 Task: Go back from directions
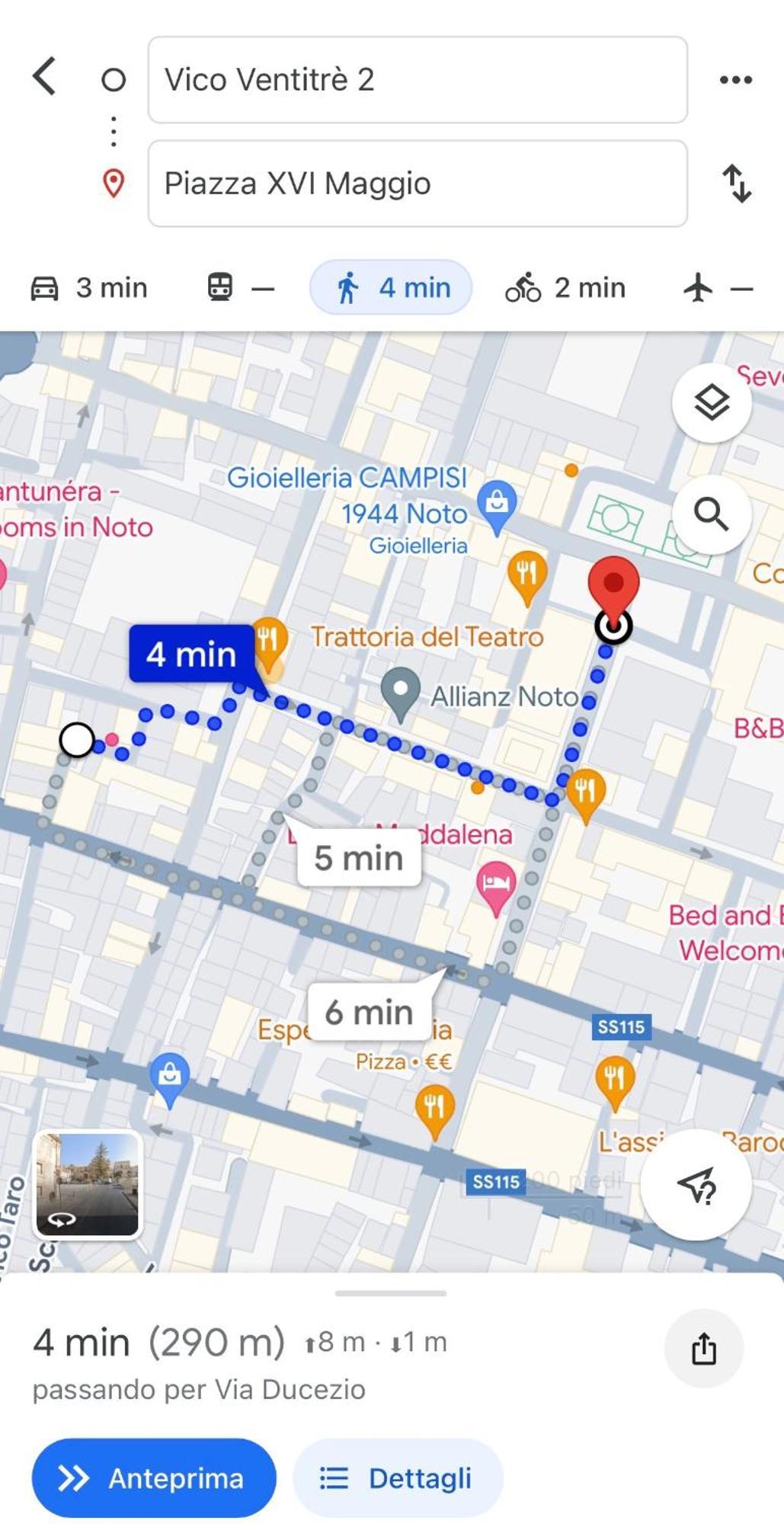click(45, 76)
